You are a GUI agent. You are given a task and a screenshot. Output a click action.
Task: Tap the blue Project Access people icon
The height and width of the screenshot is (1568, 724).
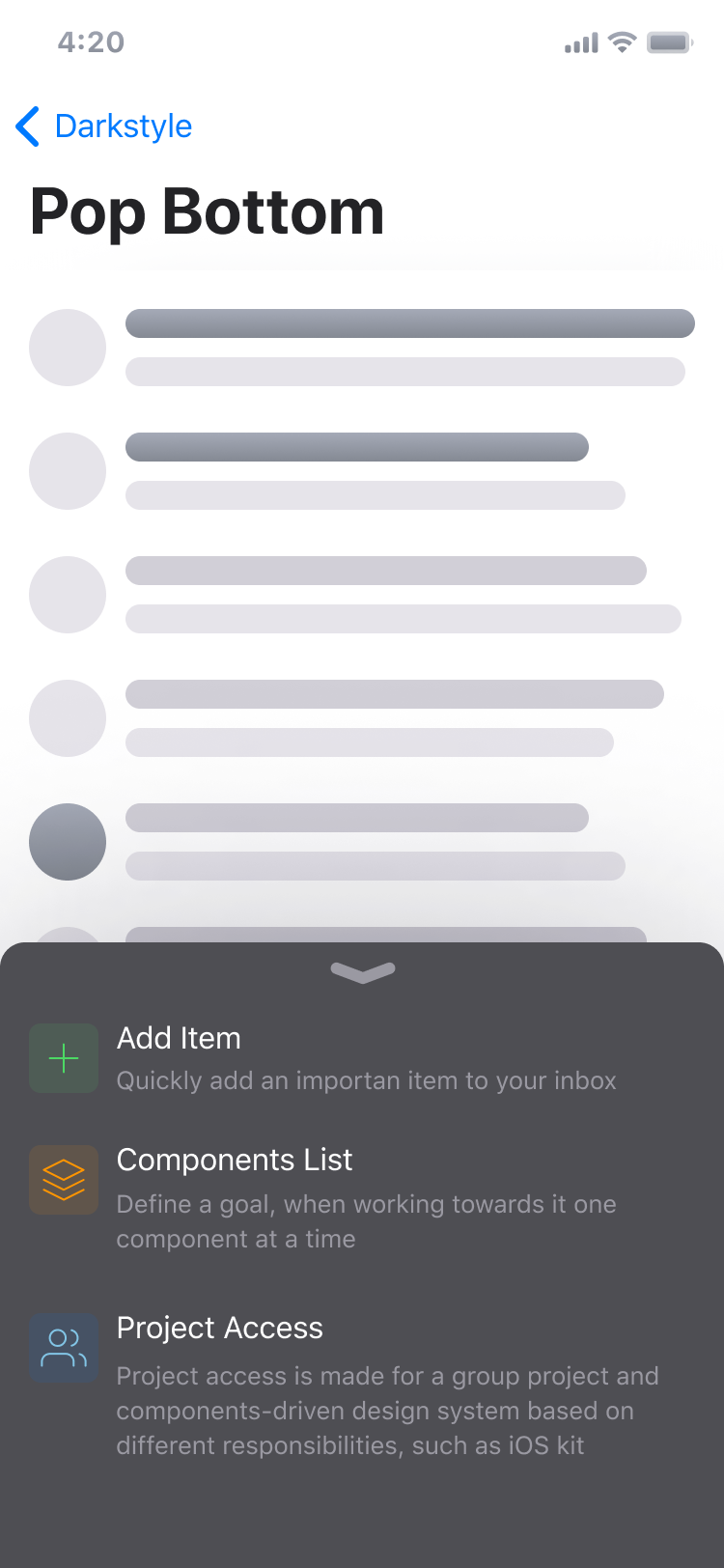tap(64, 1347)
